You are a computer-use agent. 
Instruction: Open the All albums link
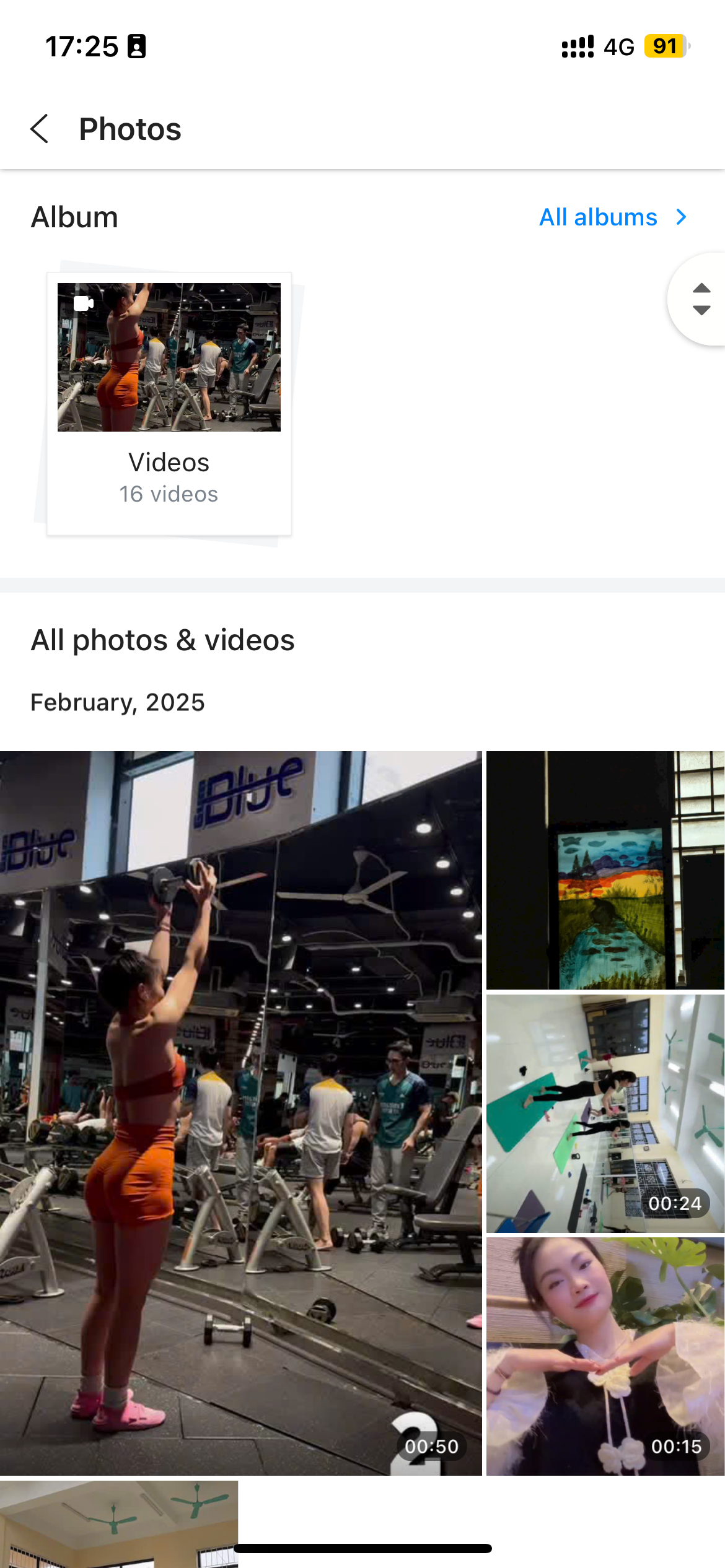(612, 217)
